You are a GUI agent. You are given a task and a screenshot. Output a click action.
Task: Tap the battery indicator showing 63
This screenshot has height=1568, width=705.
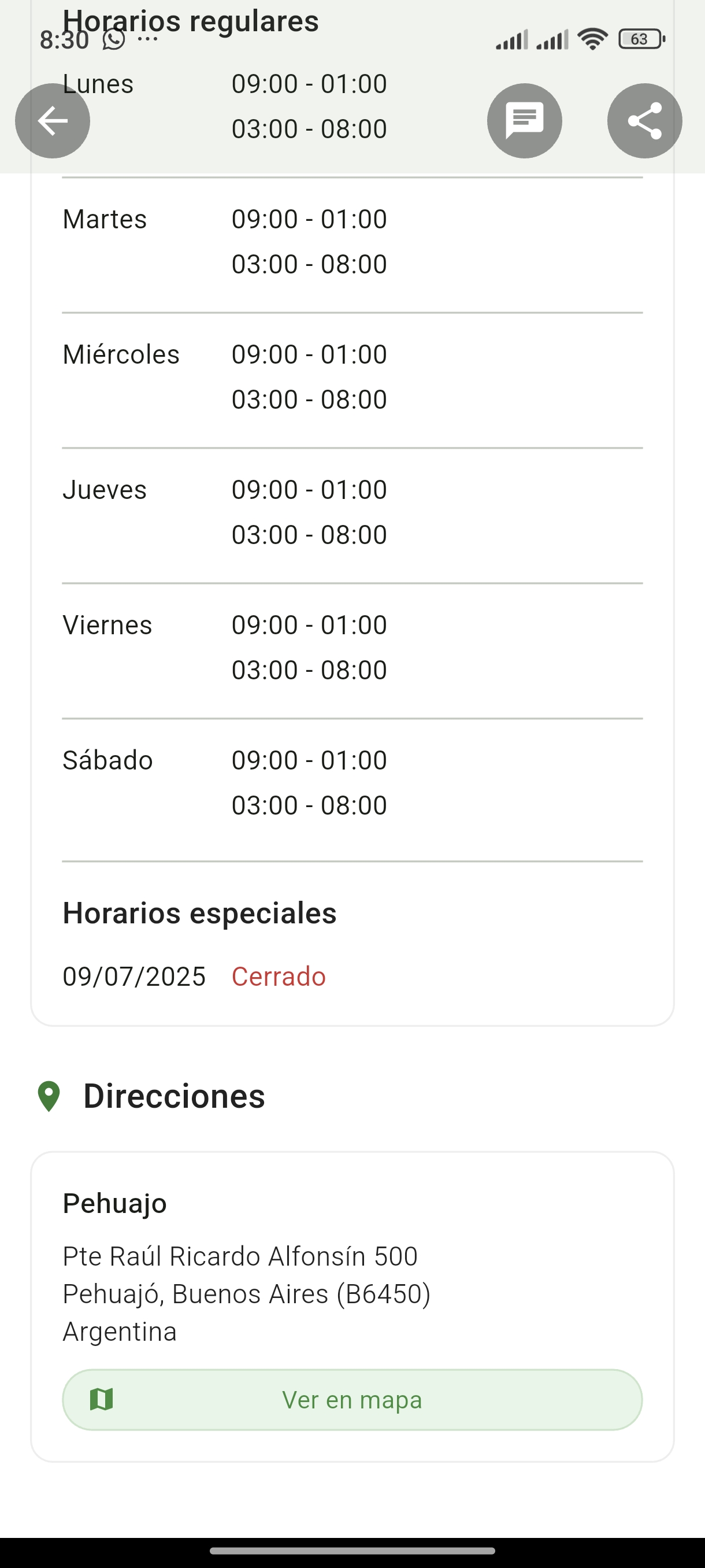[x=639, y=39]
